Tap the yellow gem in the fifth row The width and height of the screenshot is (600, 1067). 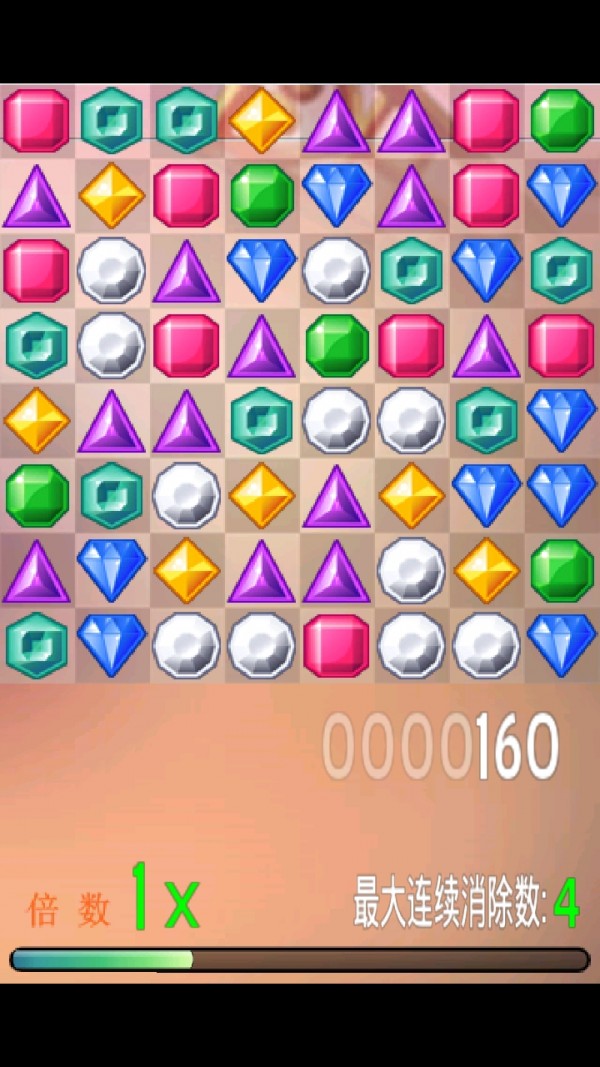pyautogui.click(x=37, y=420)
